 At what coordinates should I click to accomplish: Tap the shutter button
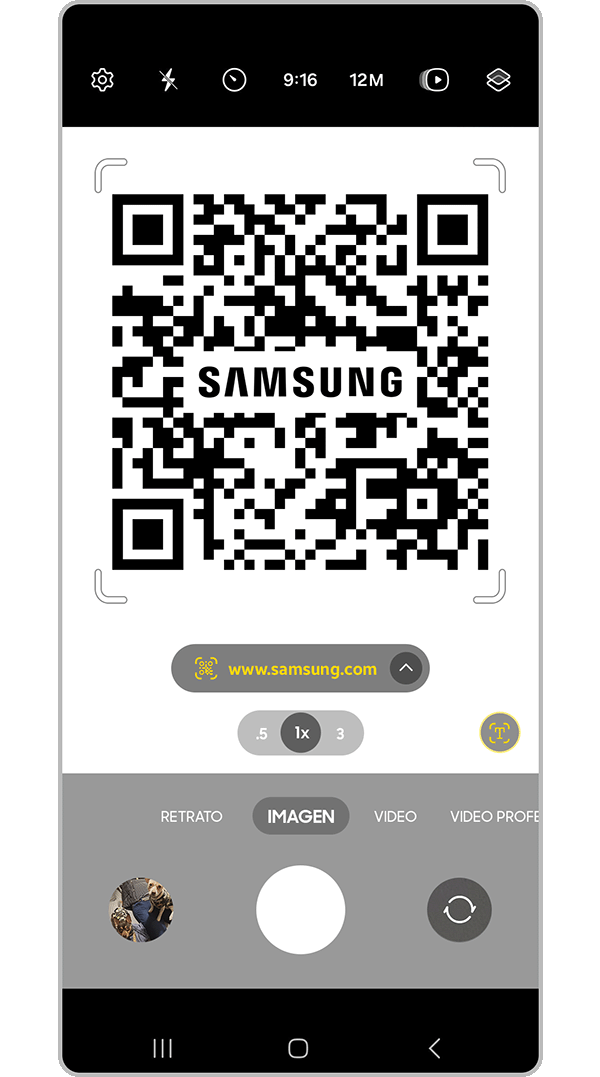[300, 910]
